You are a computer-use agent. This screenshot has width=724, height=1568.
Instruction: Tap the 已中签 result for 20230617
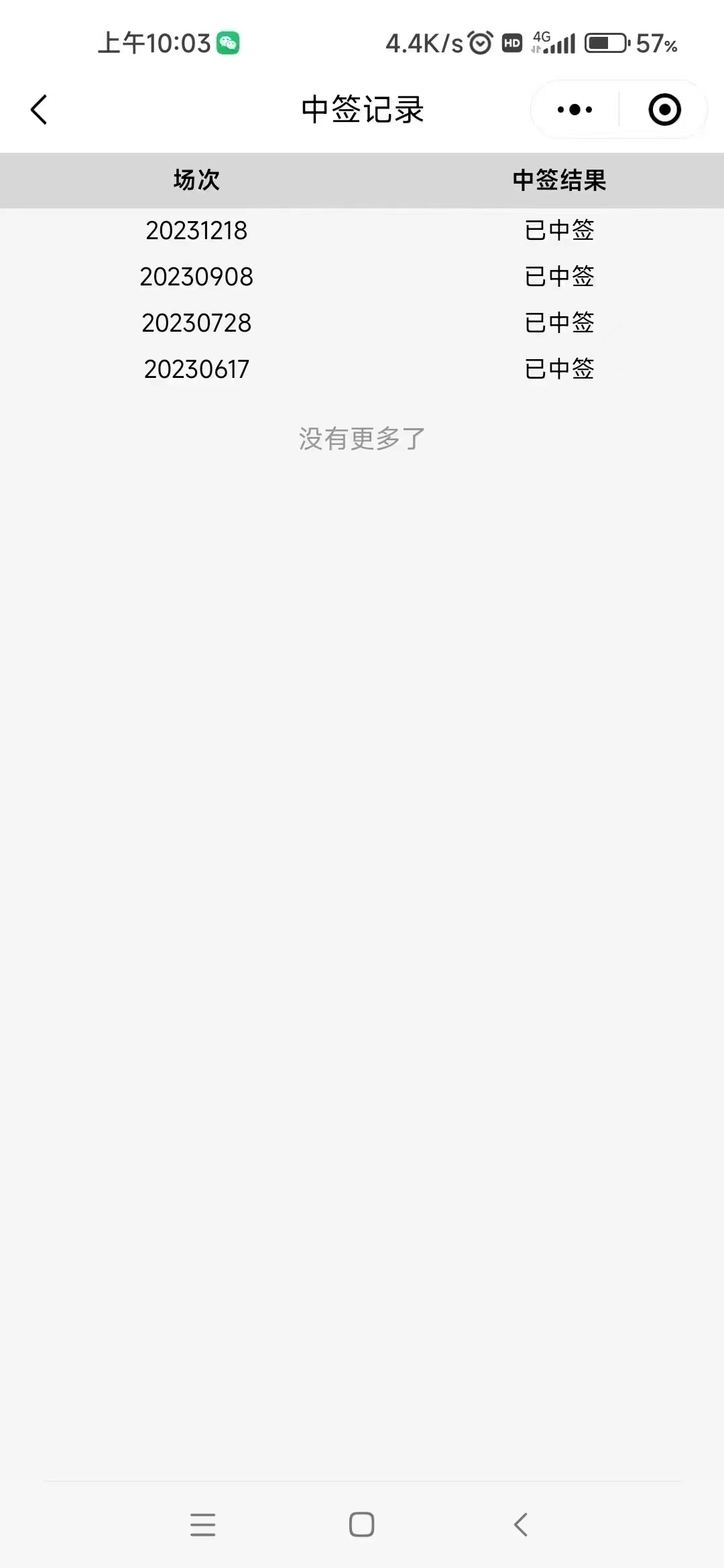[x=558, y=369]
